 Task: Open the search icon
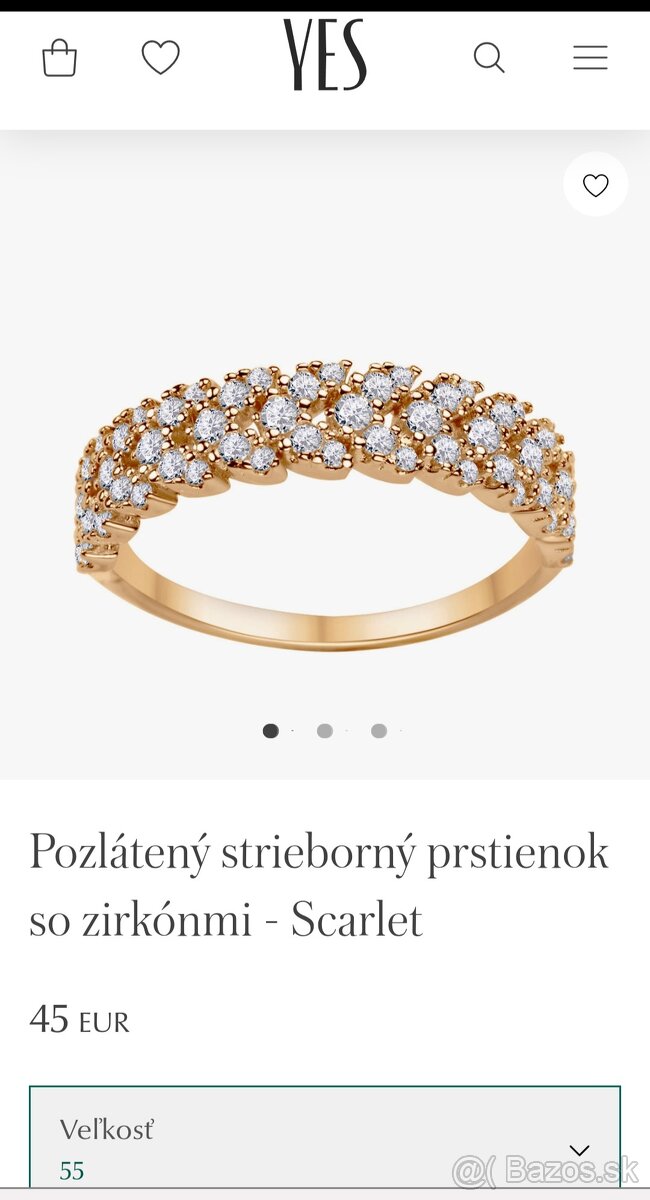click(x=488, y=57)
